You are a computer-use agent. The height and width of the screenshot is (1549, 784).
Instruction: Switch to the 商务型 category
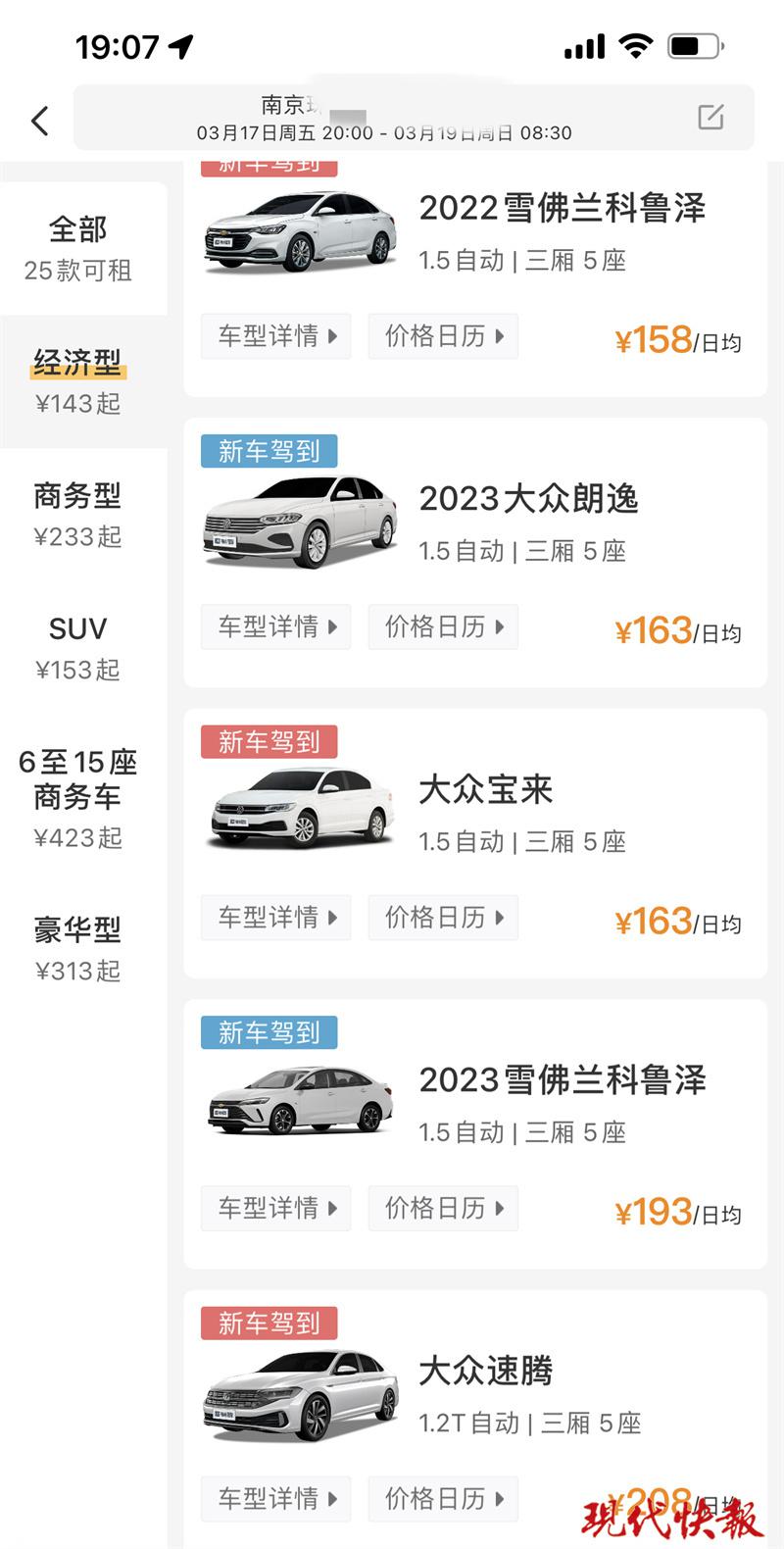(x=78, y=515)
